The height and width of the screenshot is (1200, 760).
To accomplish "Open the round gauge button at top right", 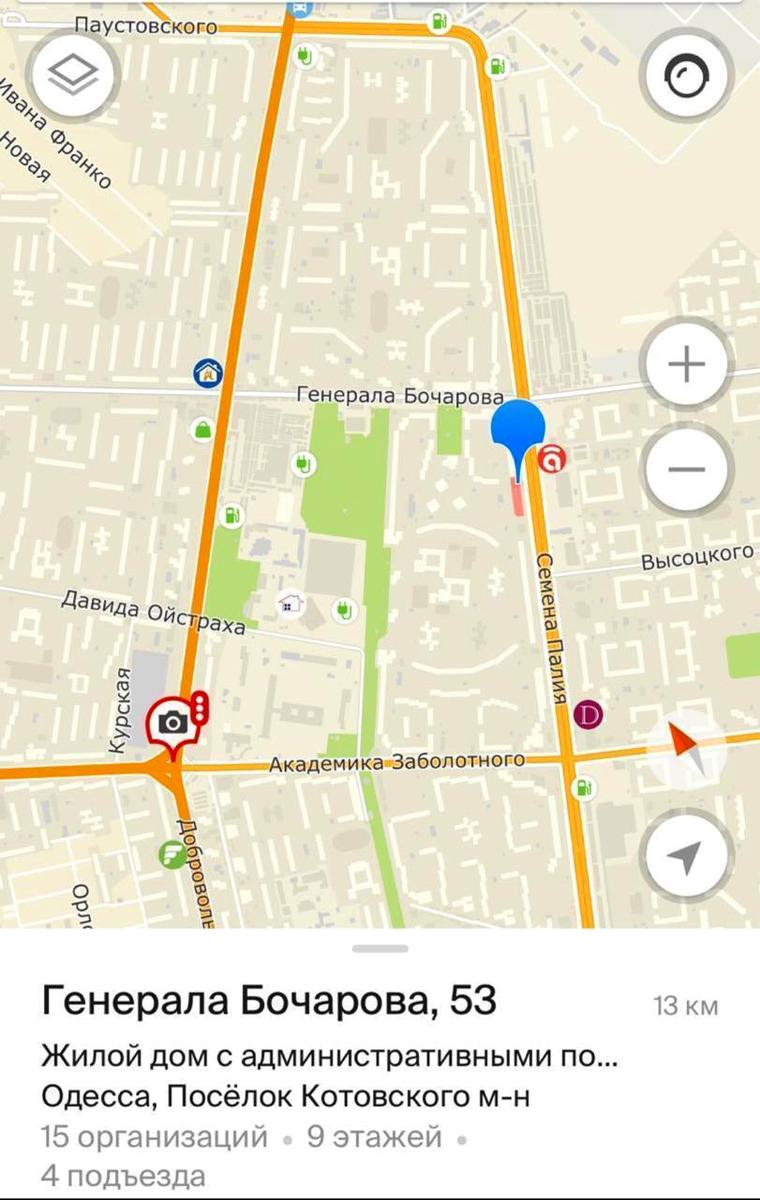I will pos(686,77).
